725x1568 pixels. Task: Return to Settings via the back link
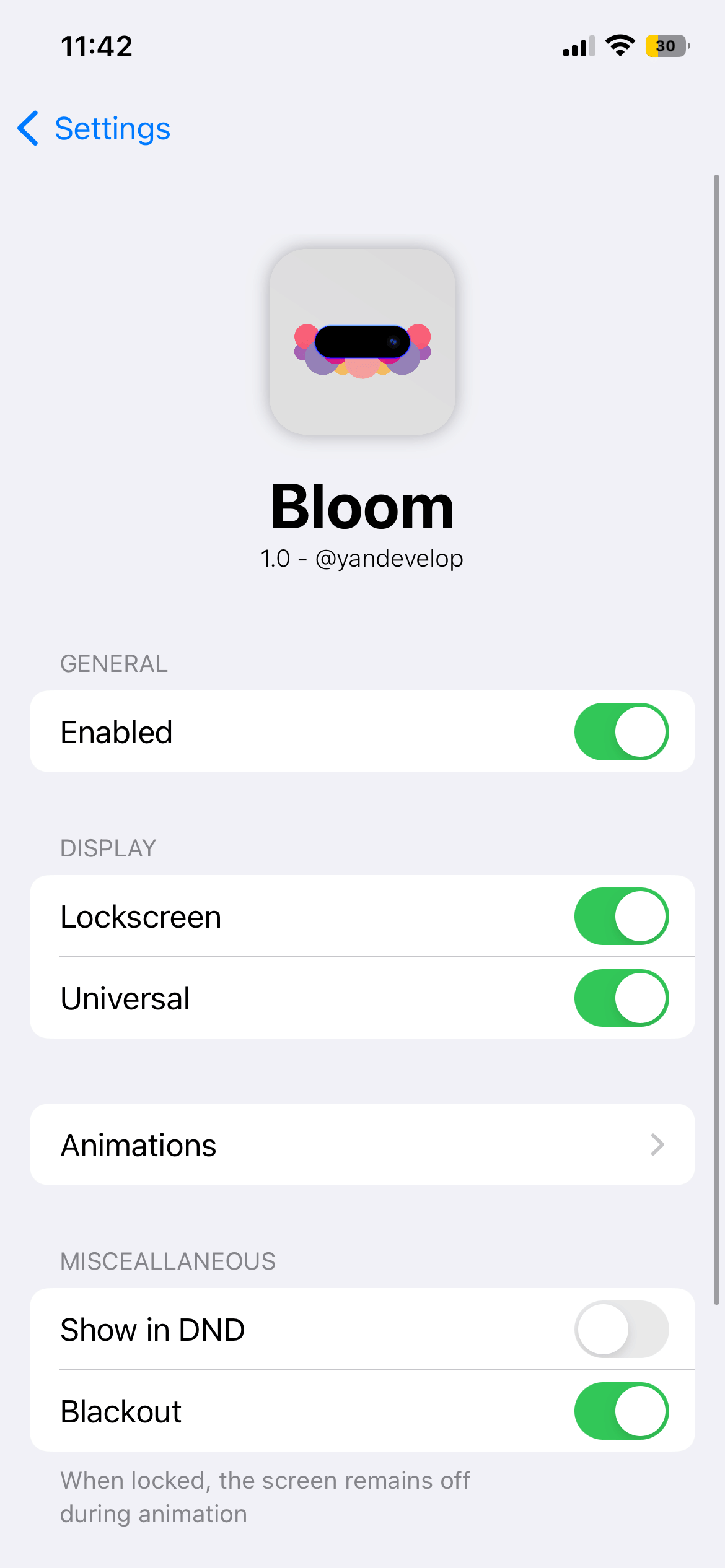tap(112, 128)
